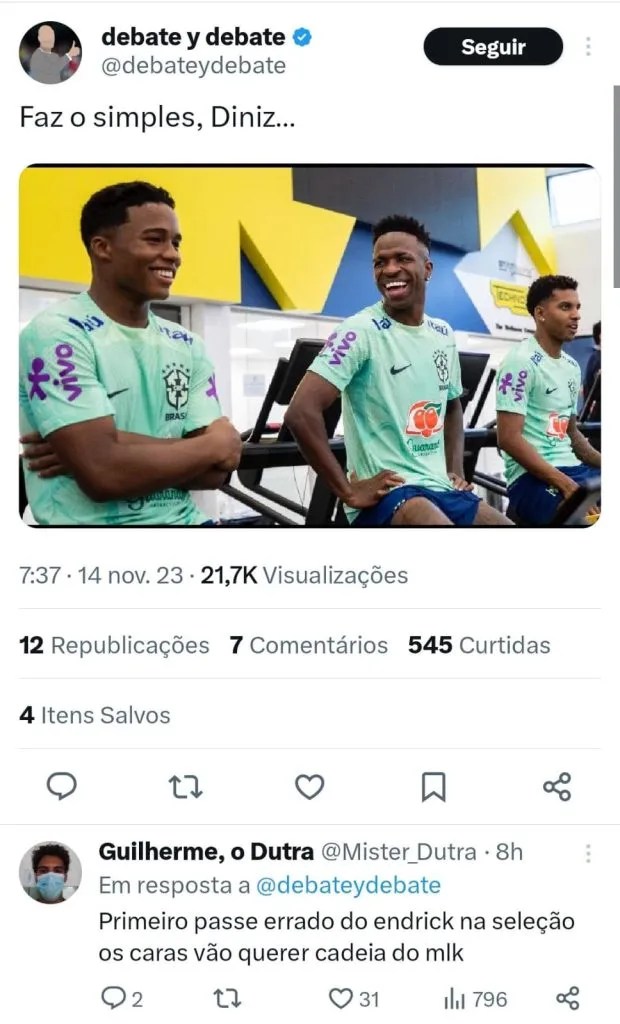View the training photo in the post
This screenshot has height=1024, width=620.
click(309, 346)
